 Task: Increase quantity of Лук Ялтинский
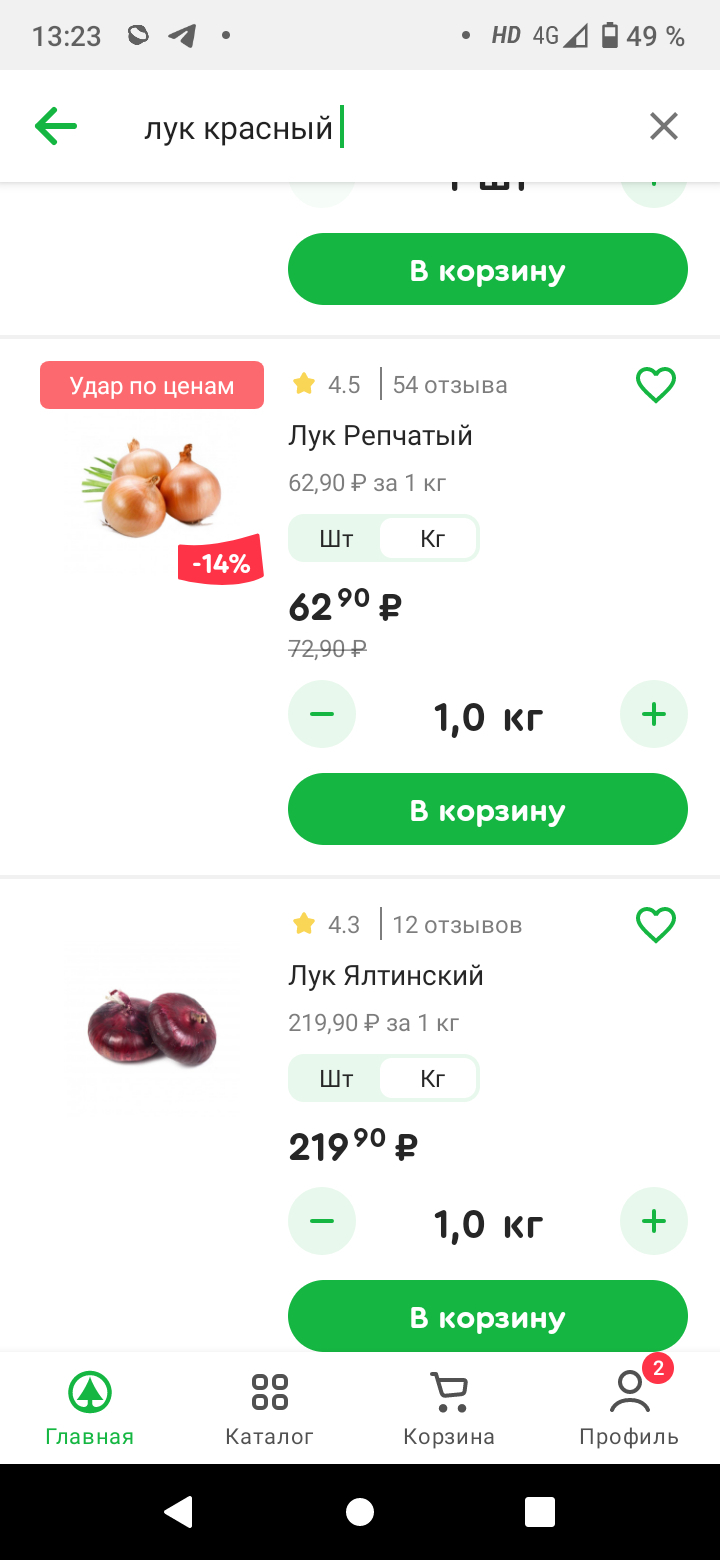(654, 1221)
